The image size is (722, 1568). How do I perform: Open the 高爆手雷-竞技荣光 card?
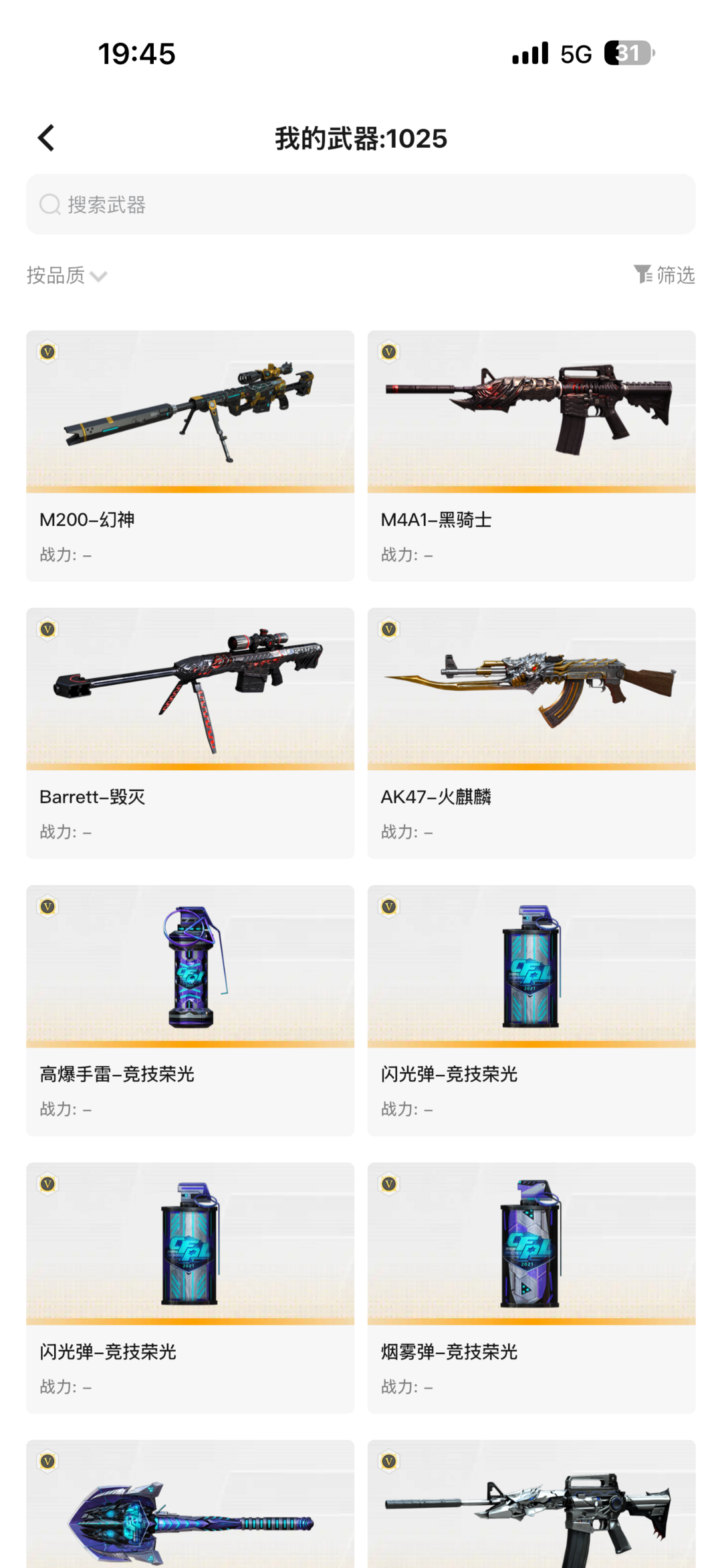[x=191, y=1010]
